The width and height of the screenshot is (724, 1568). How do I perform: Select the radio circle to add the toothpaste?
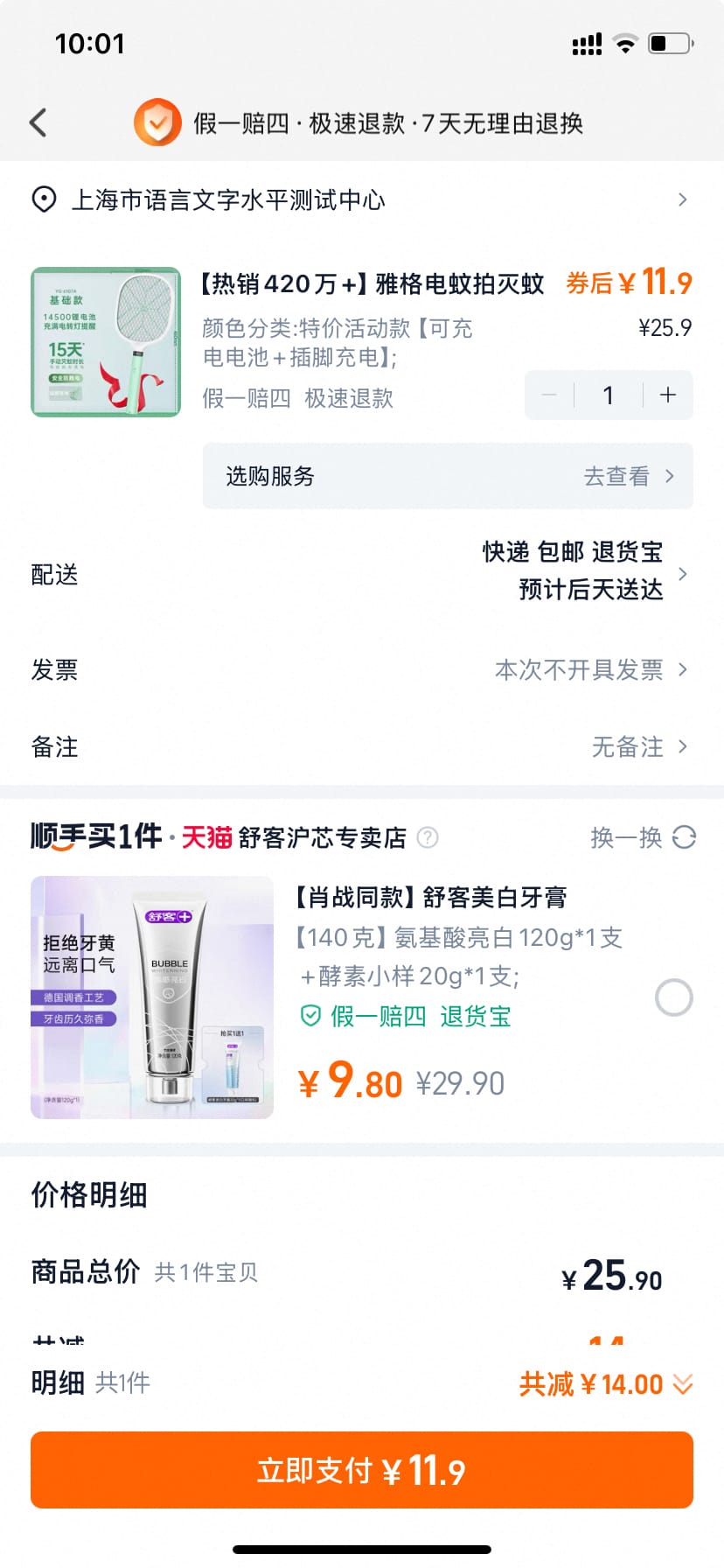(672, 997)
